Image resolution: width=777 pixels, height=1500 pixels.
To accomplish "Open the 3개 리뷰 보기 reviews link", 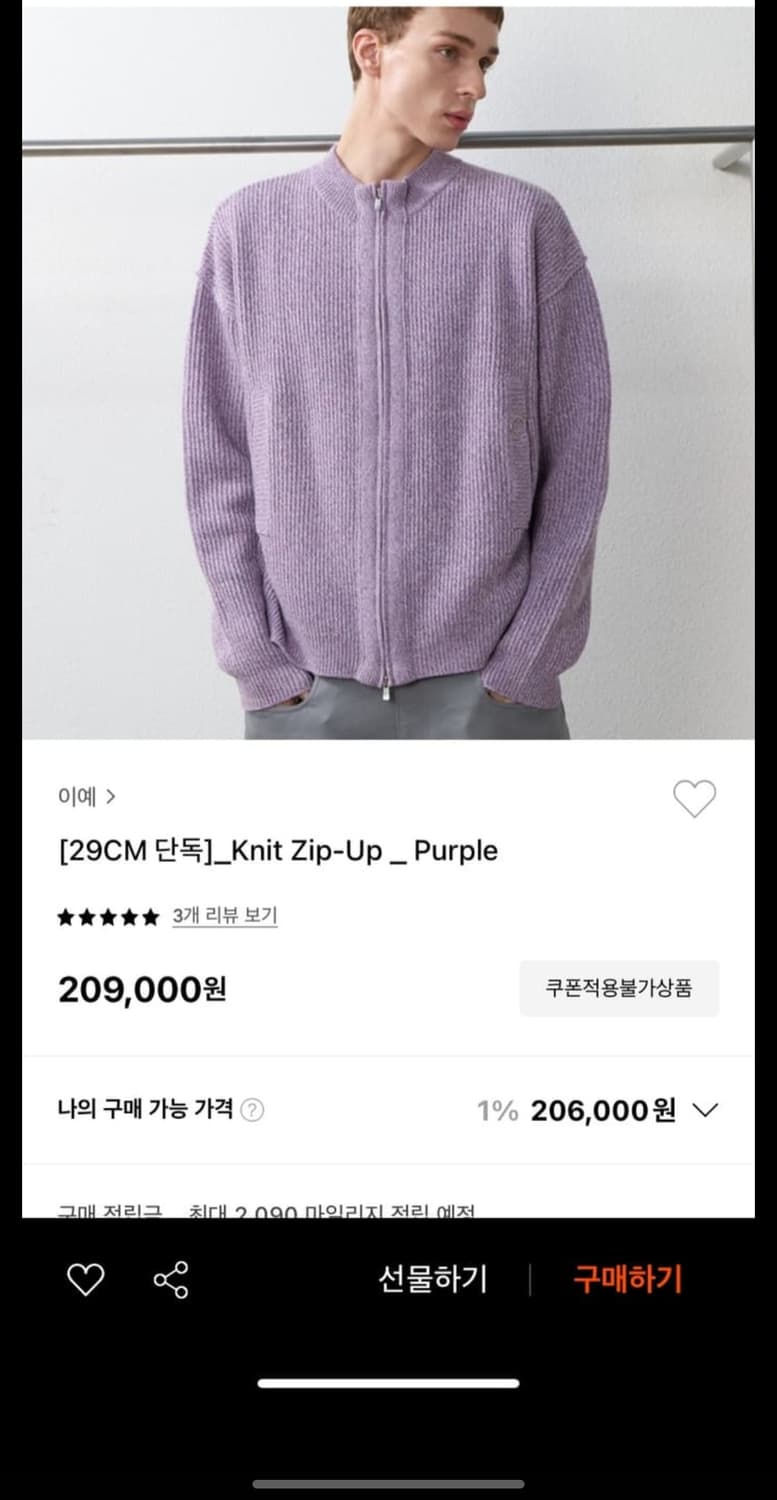I will click(x=226, y=916).
